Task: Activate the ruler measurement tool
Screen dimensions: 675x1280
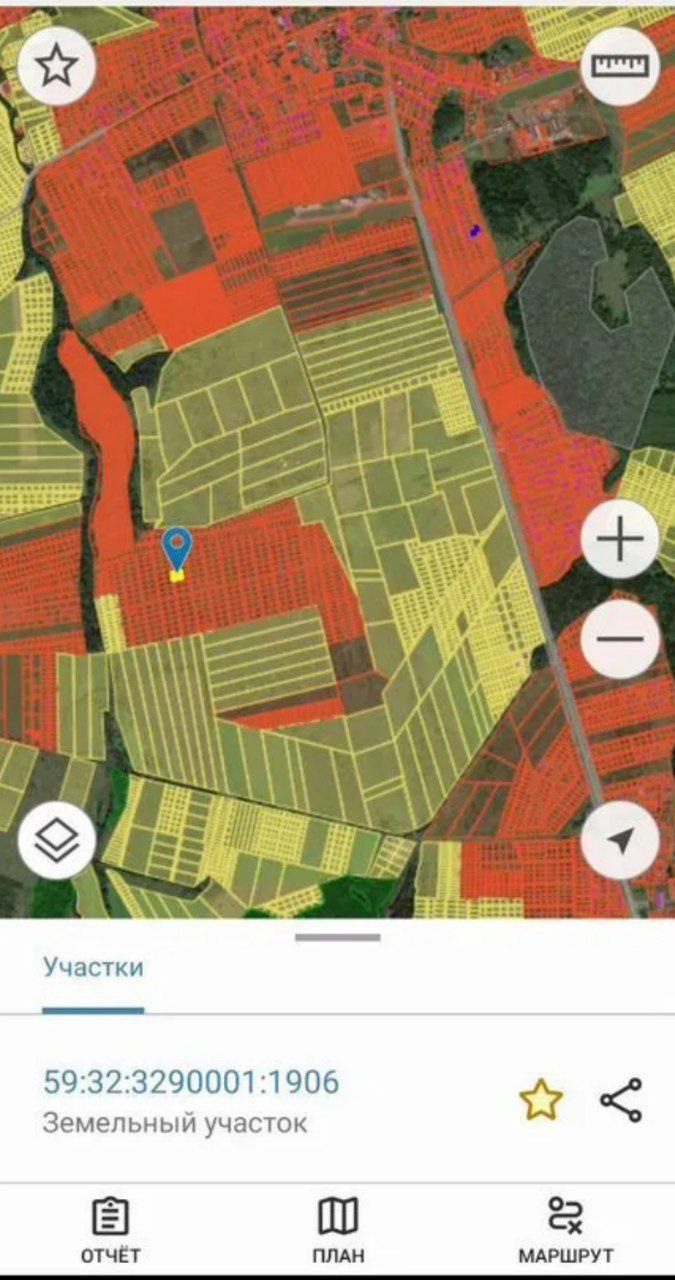Action: (620, 67)
